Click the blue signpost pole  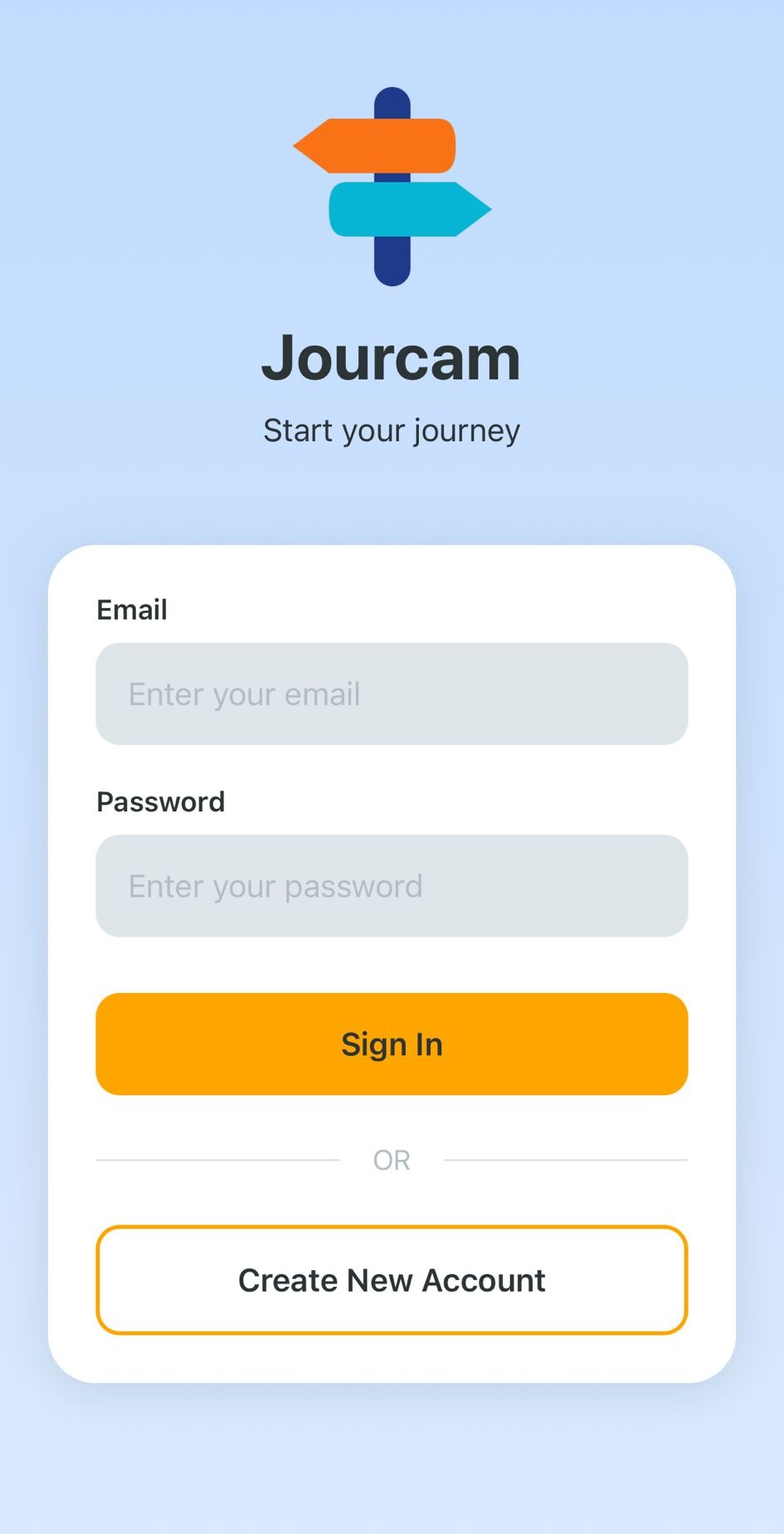[392, 265]
